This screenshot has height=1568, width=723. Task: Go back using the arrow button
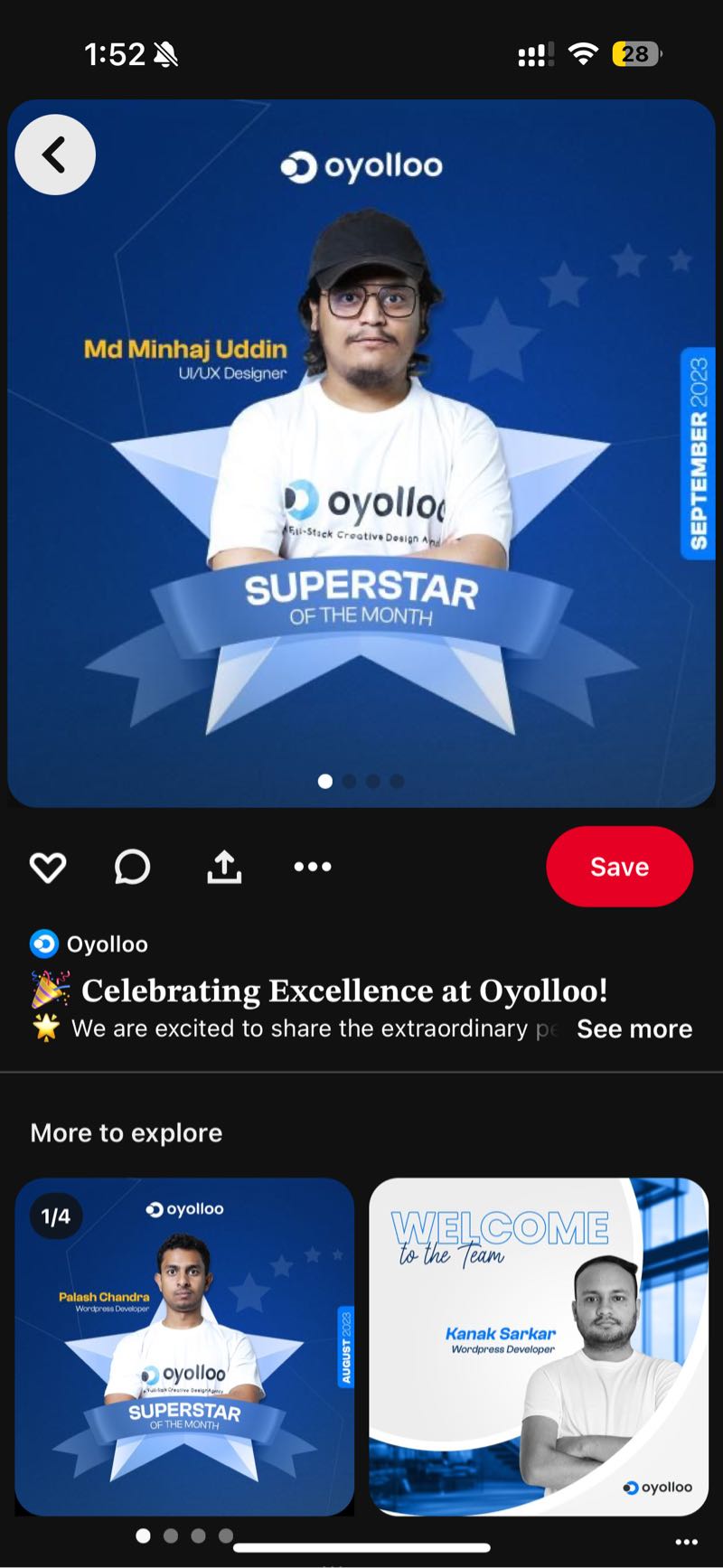pos(55,155)
